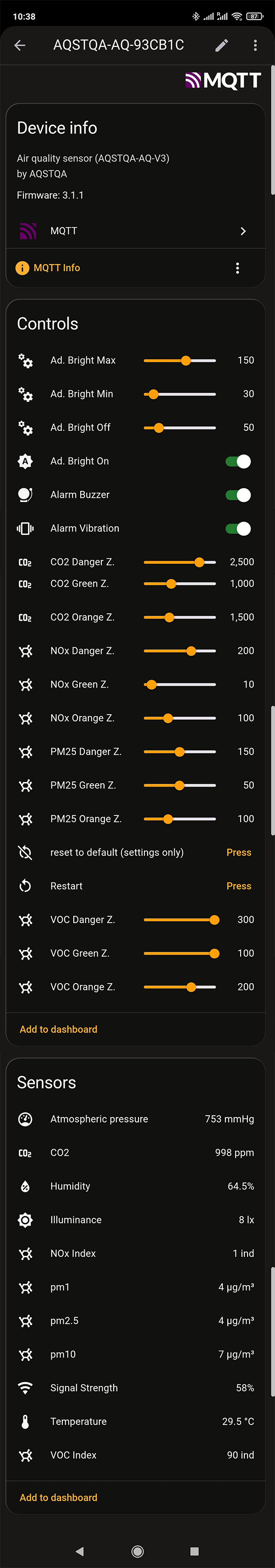Open the top bar overflow menu
Image resolution: width=275 pixels, height=1568 pixels.
[x=255, y=45]
